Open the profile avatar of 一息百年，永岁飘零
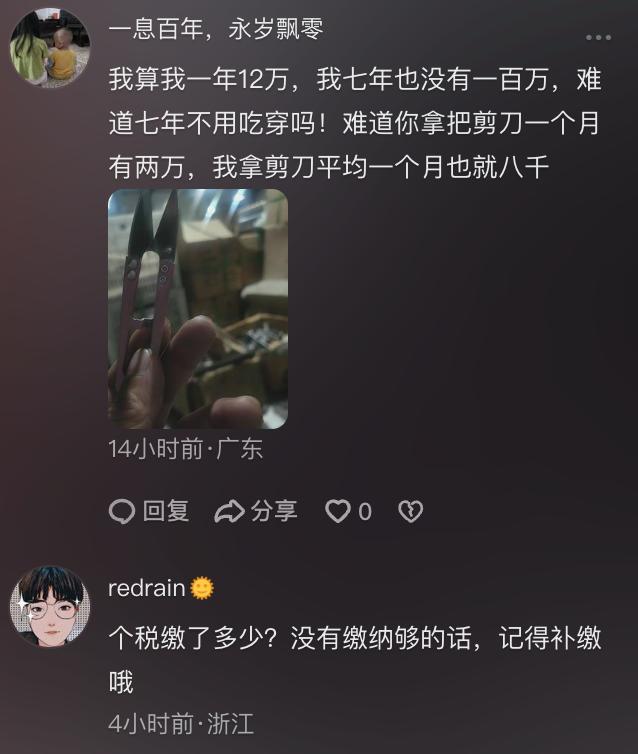 pyautogui.click(x=50, y=48)
